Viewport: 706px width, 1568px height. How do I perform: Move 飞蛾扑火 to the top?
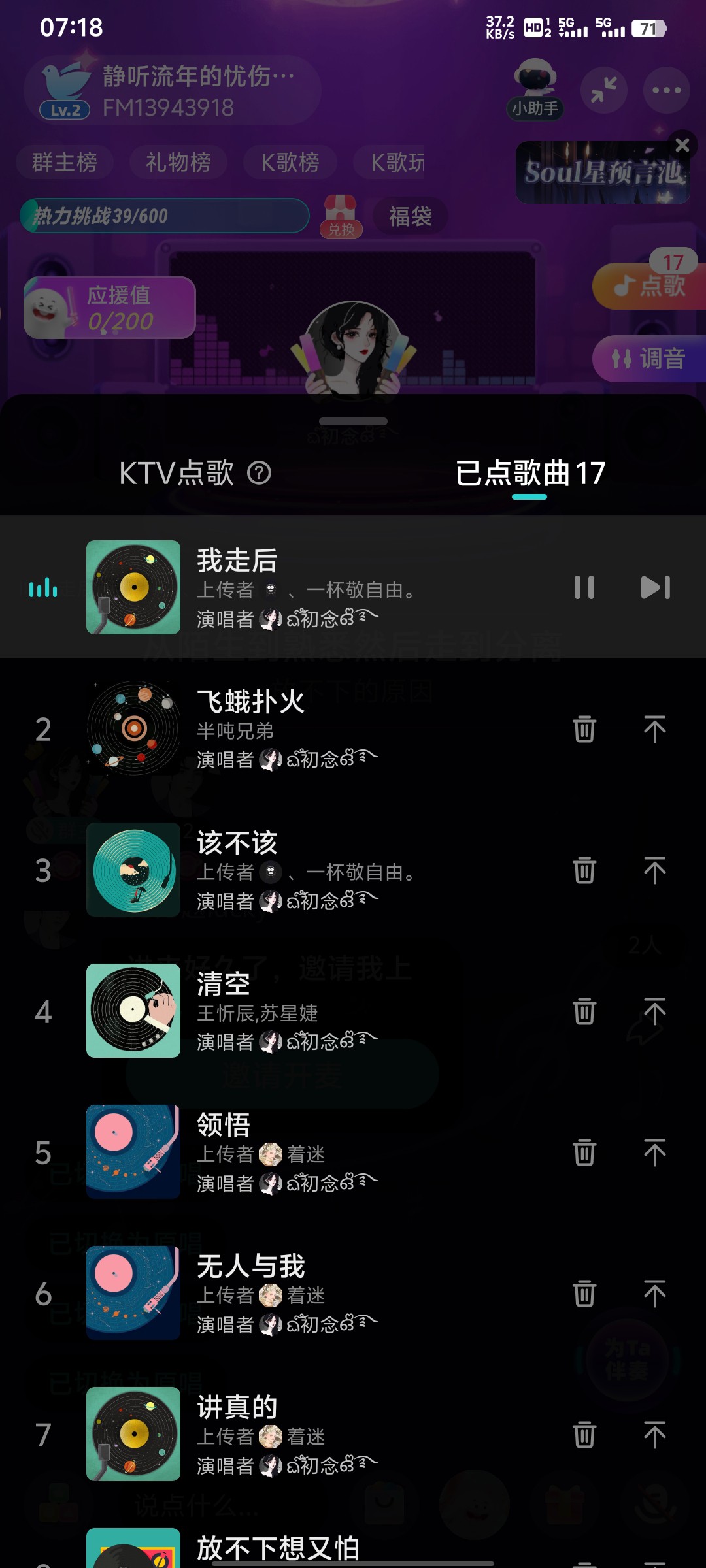click(x=655, y=729)
